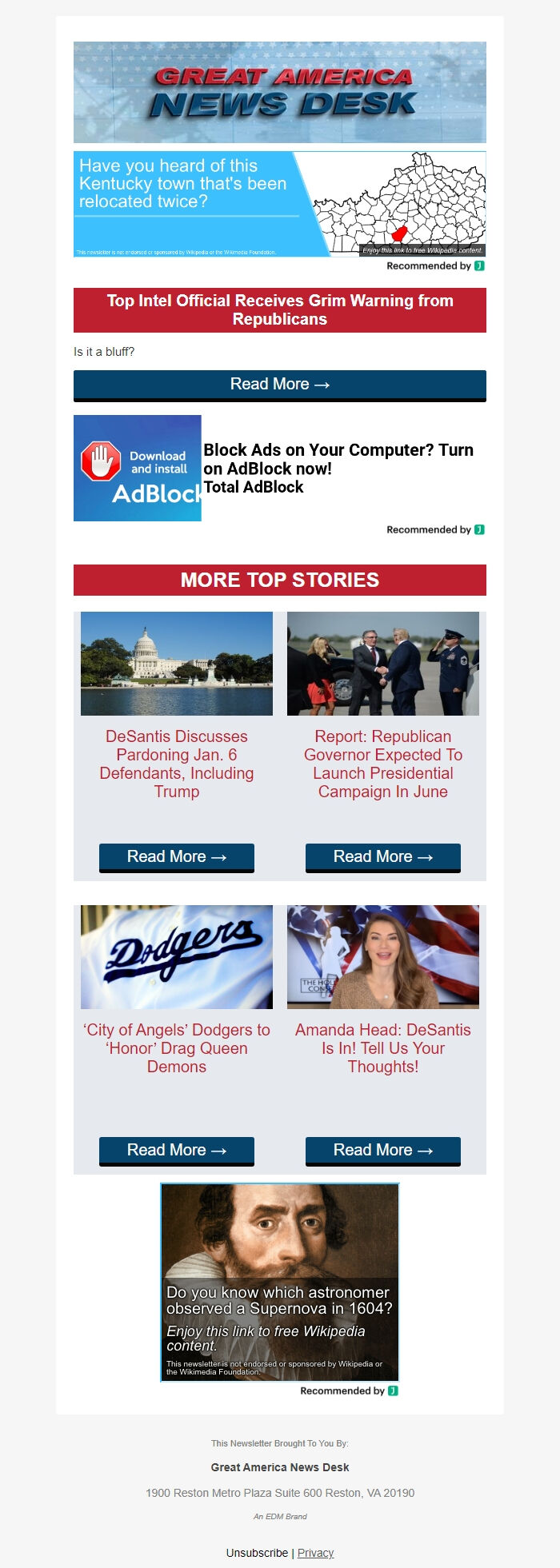Open the Republican Governor Presidential Campaign headline
The width and height of the screenshot is (560, 1568).
pyautogui.click(x=382, y=764)
